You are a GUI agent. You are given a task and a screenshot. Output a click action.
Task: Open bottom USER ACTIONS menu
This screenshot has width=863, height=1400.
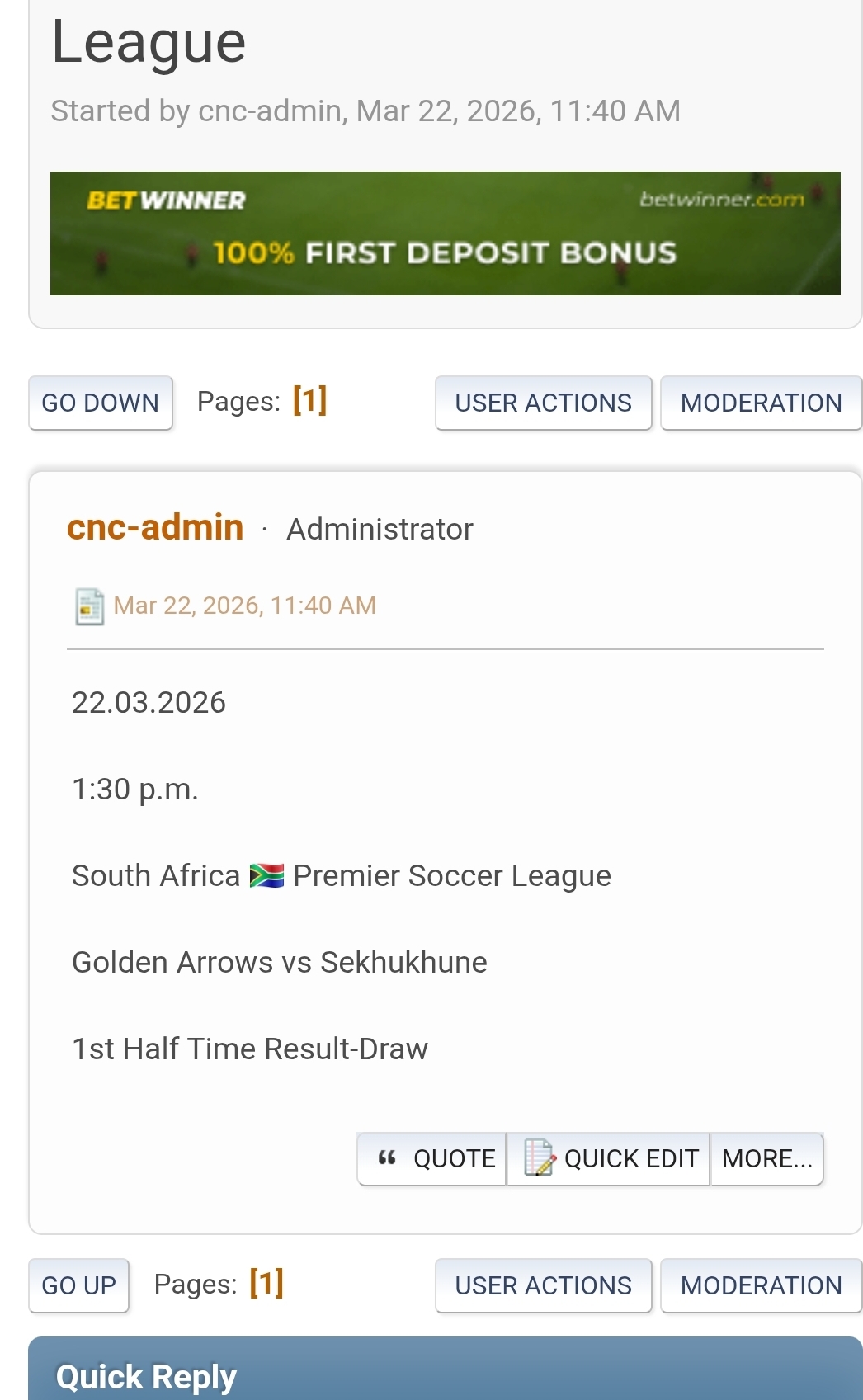543,1285
